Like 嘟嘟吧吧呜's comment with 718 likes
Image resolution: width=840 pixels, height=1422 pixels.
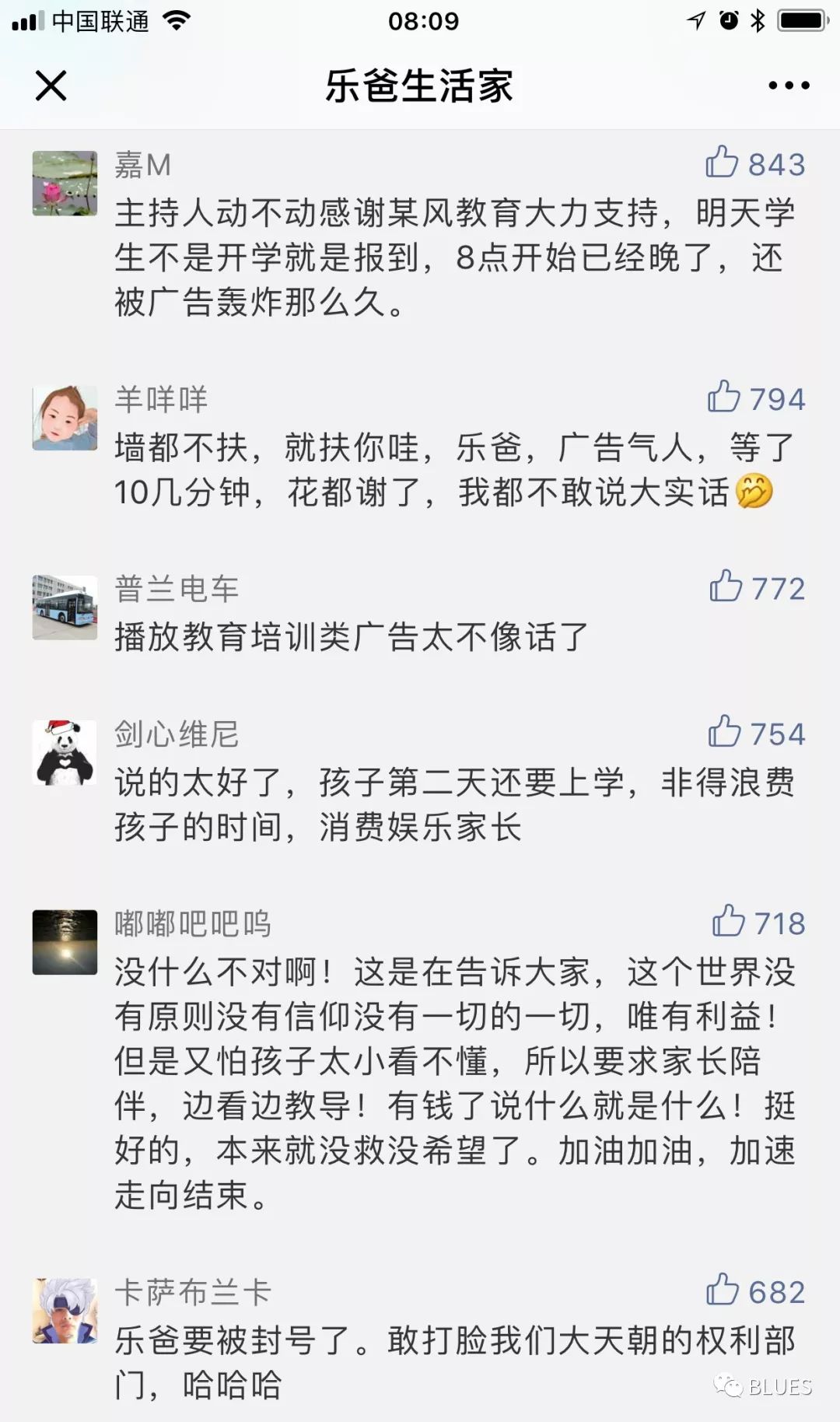[728, 921]
